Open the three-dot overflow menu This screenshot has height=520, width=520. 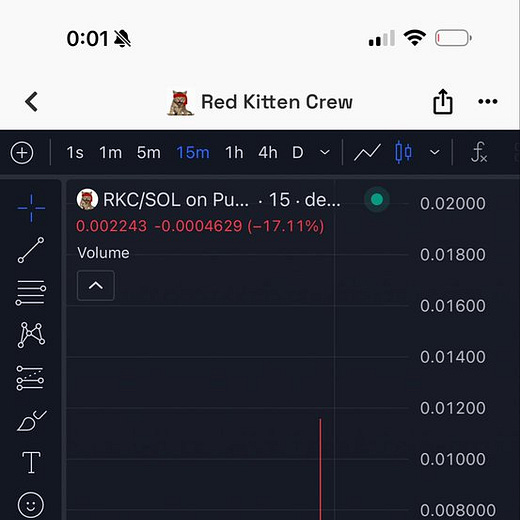[x=488, y=101]
